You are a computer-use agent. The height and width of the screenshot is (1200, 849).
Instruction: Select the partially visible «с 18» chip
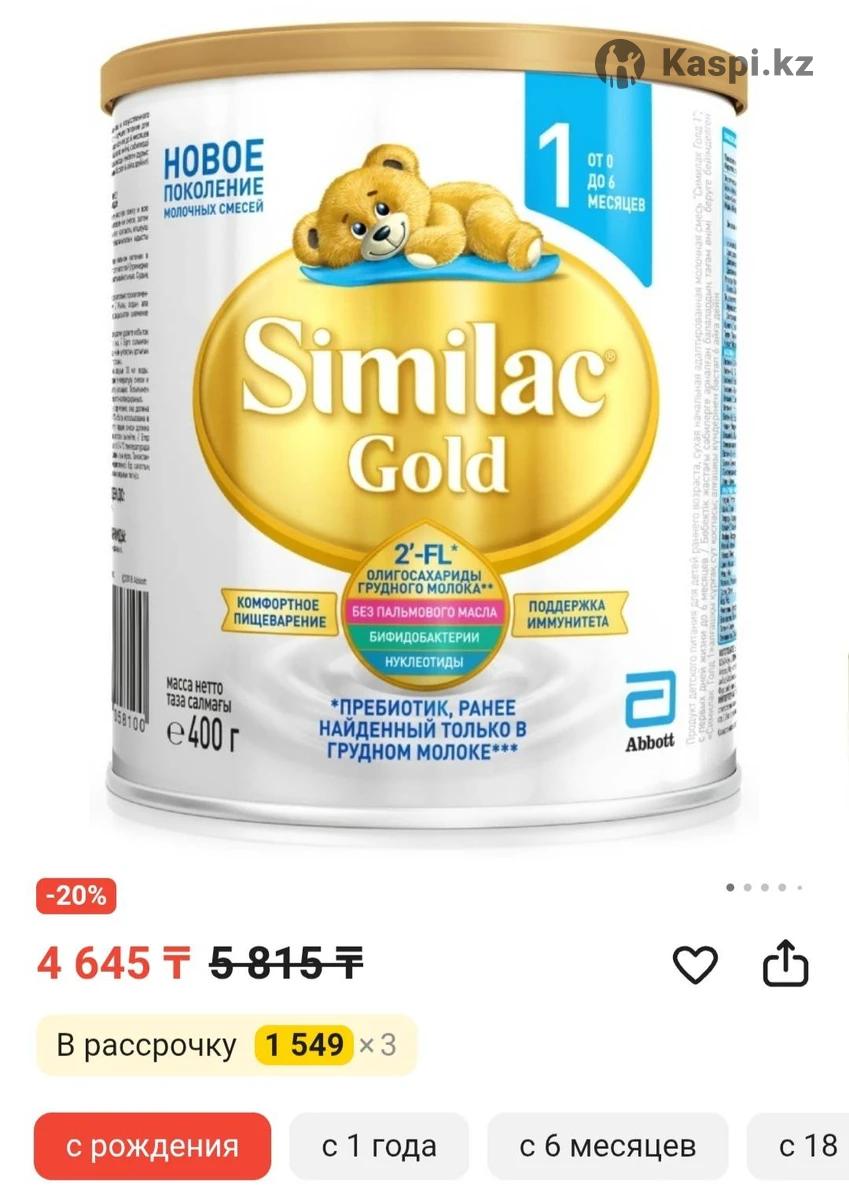[806, 1146]
